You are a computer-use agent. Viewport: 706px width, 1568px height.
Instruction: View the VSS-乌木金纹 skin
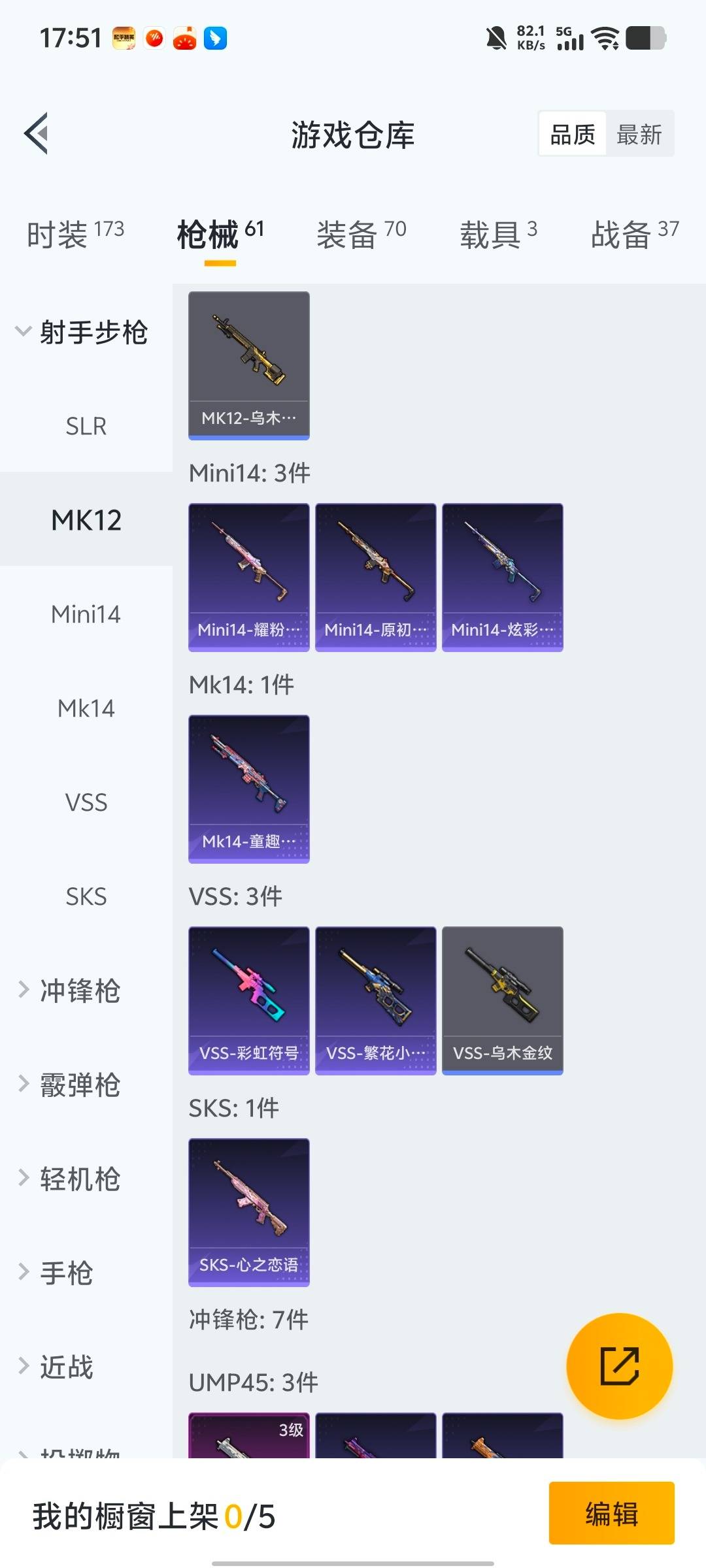pos(502,1000)
